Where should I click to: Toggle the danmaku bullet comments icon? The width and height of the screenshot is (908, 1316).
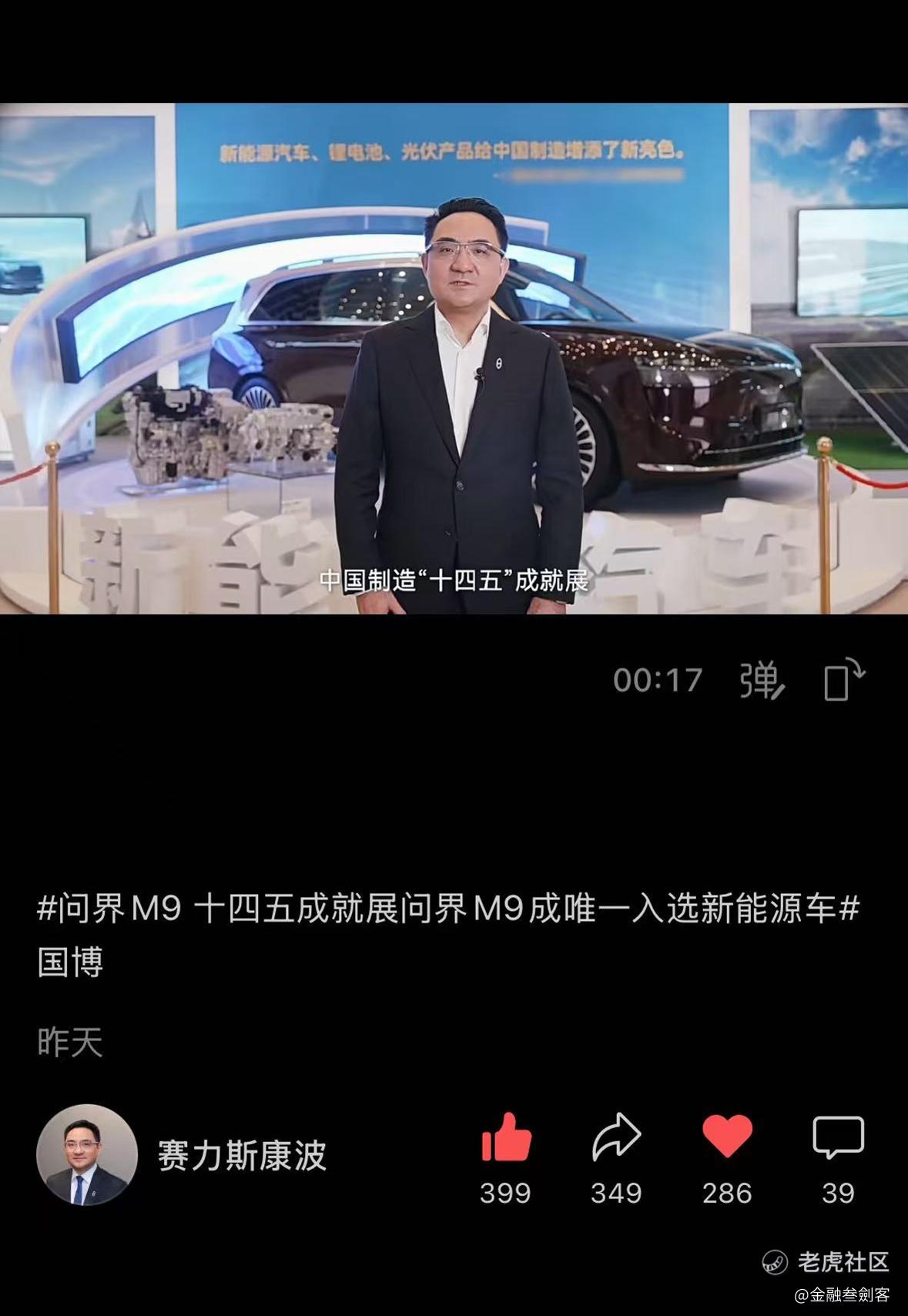[x=762, y=680]
